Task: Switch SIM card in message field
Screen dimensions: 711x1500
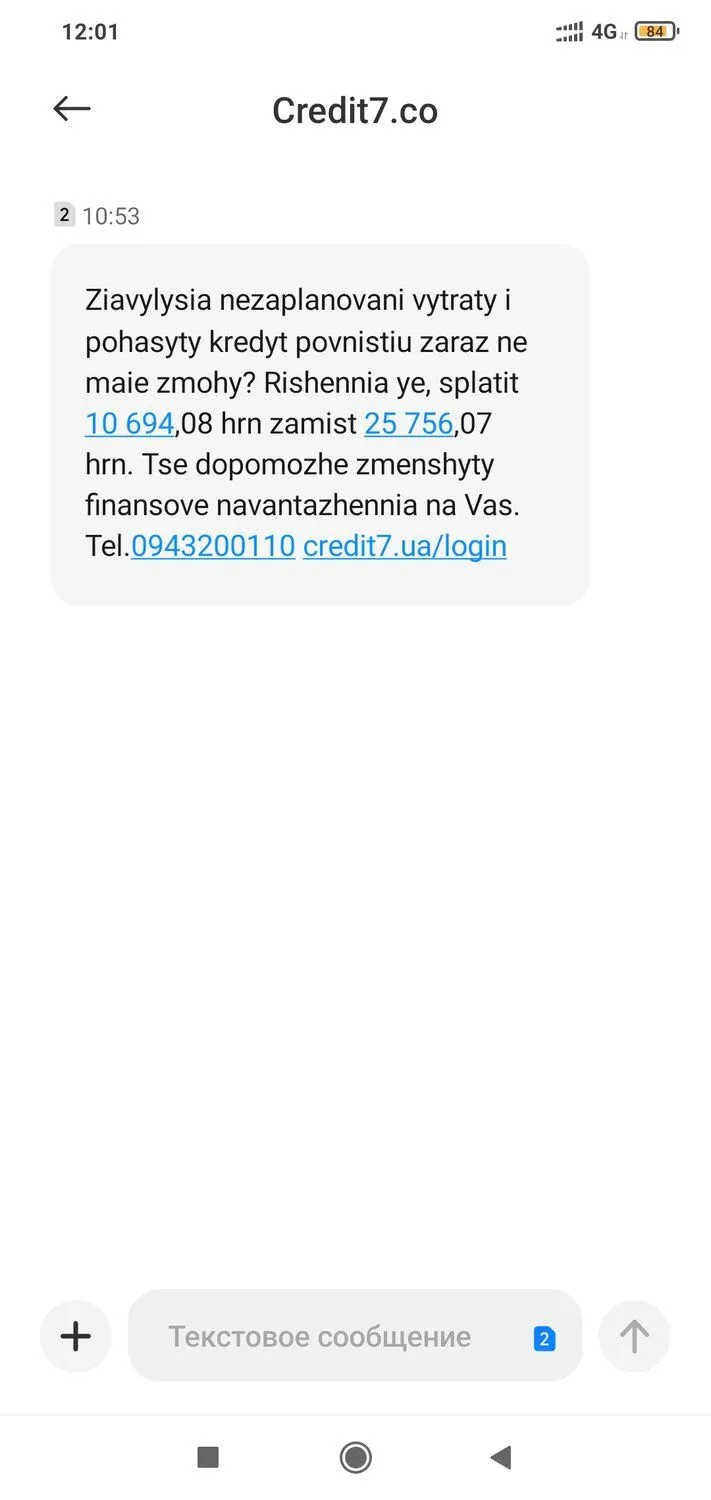Action: coord(544,1339)
